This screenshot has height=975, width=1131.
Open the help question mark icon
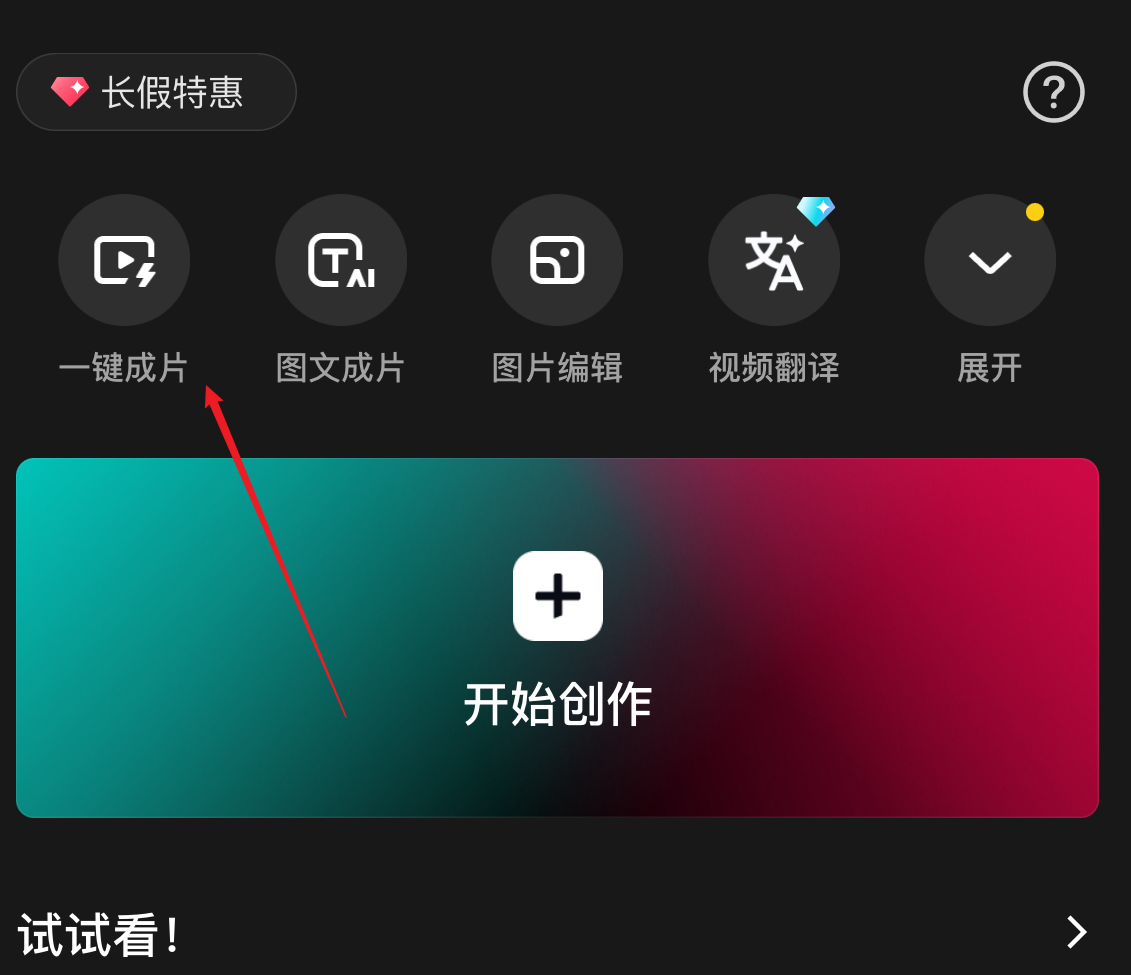click(1054, 92)
